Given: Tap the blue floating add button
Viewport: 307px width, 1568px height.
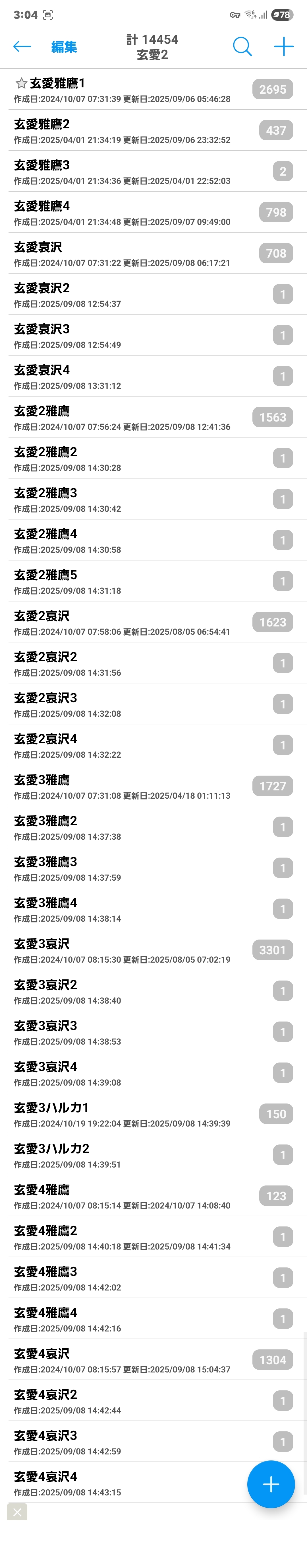Looking at the screenshot, I should pyautogui.click(x=271, y=1484).
